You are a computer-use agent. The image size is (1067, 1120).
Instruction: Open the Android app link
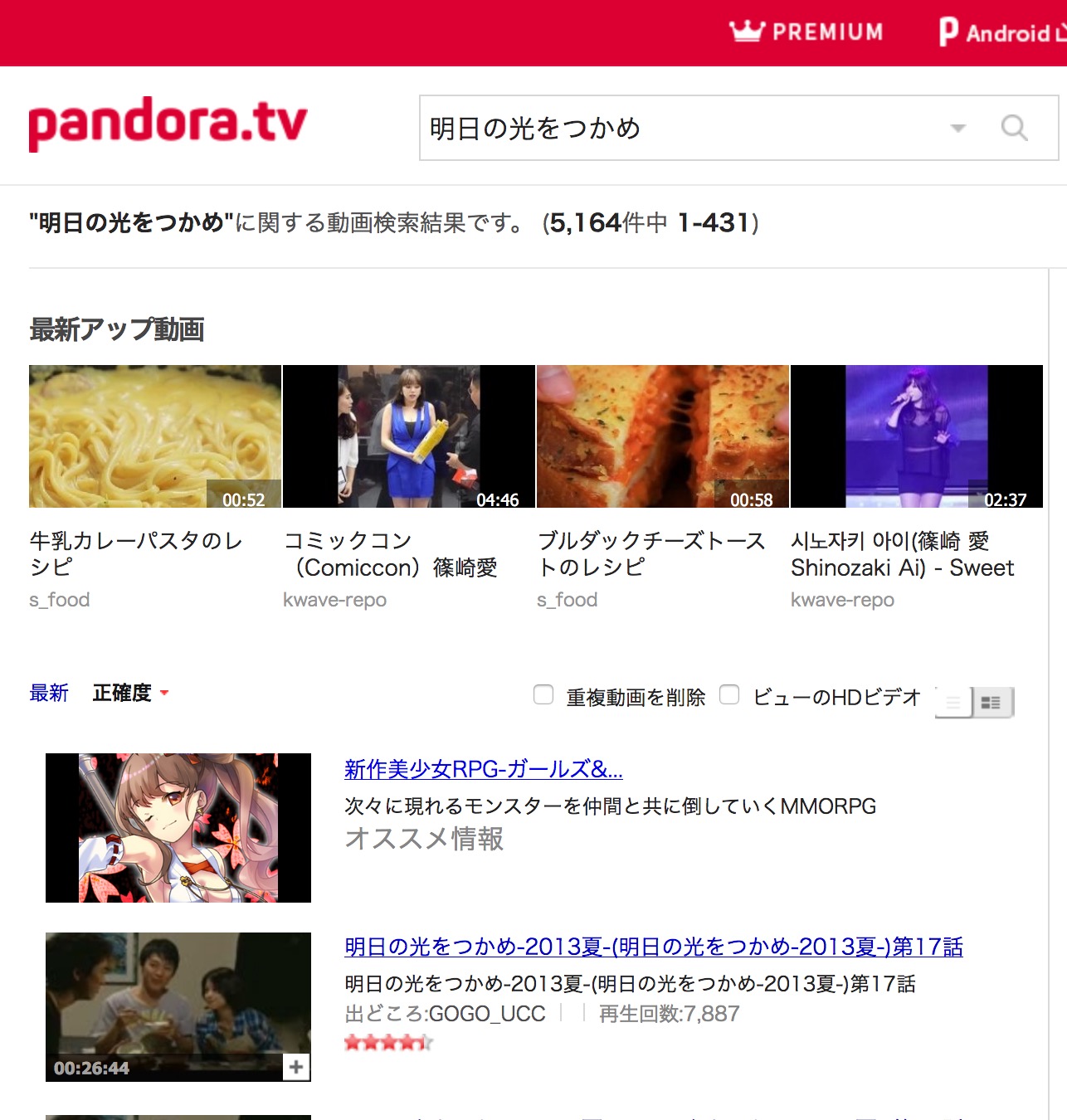pos(1001,33)
